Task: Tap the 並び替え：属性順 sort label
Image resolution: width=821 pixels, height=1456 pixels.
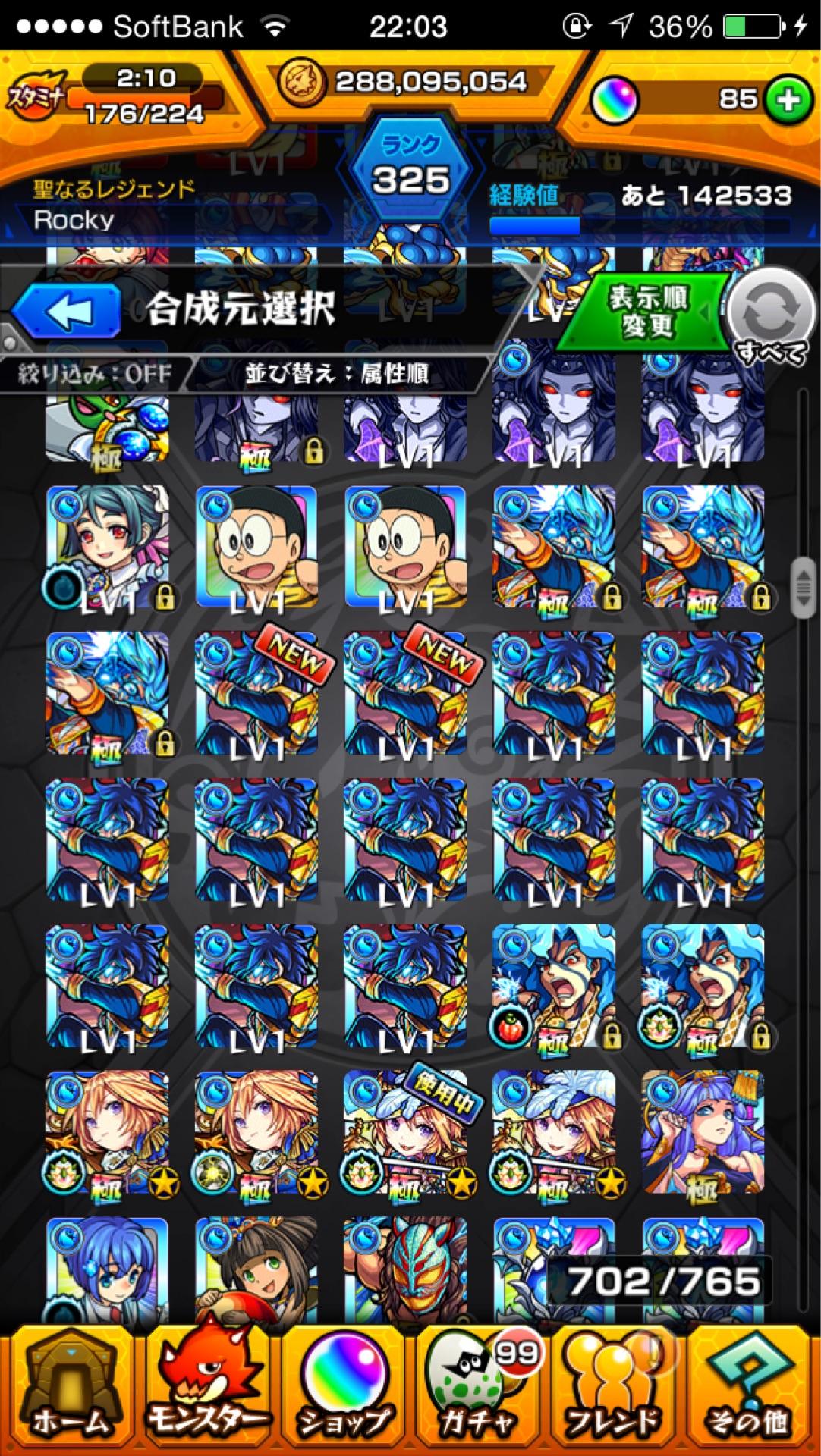Action: pos(338,374)
